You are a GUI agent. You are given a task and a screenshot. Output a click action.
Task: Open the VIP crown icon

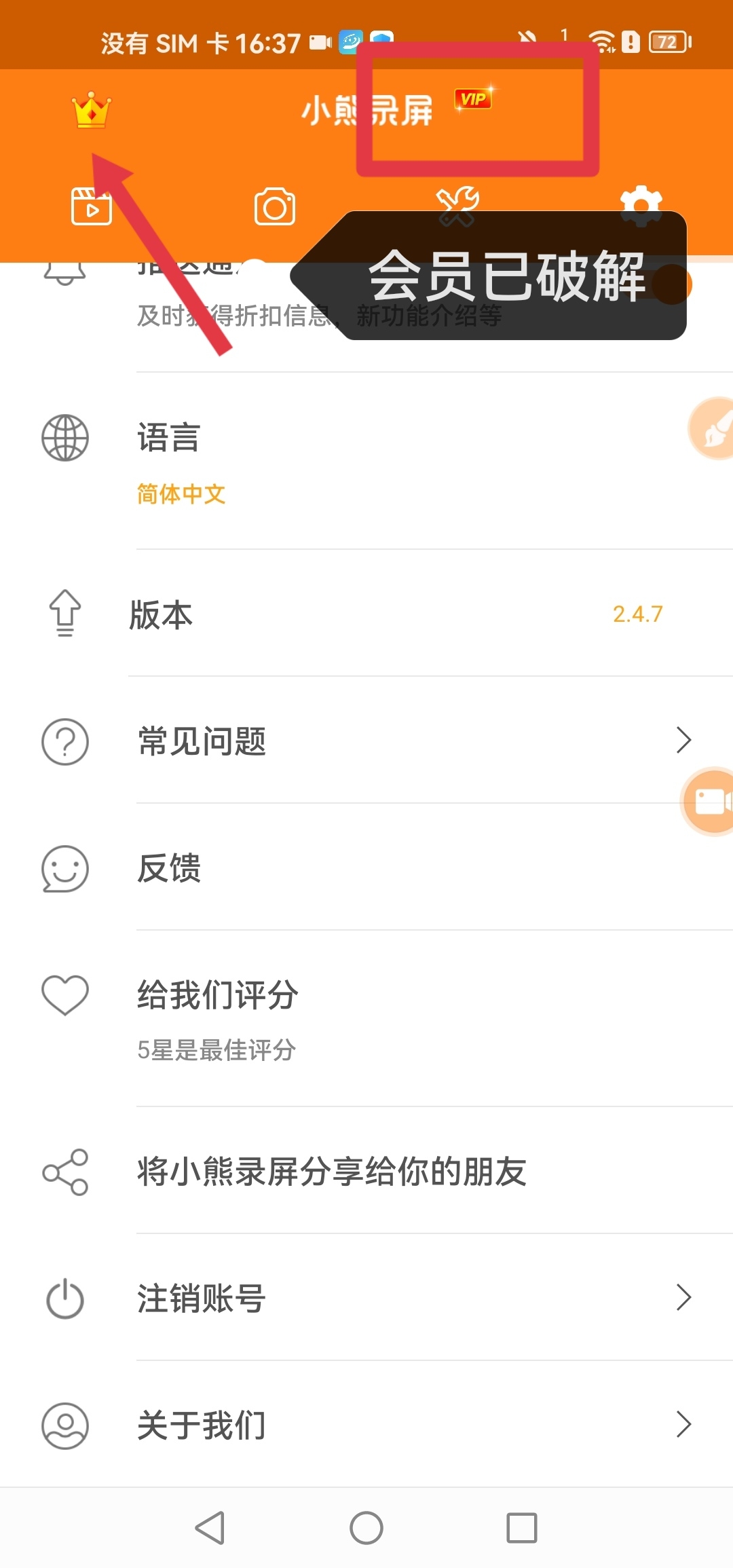(91, 110)
